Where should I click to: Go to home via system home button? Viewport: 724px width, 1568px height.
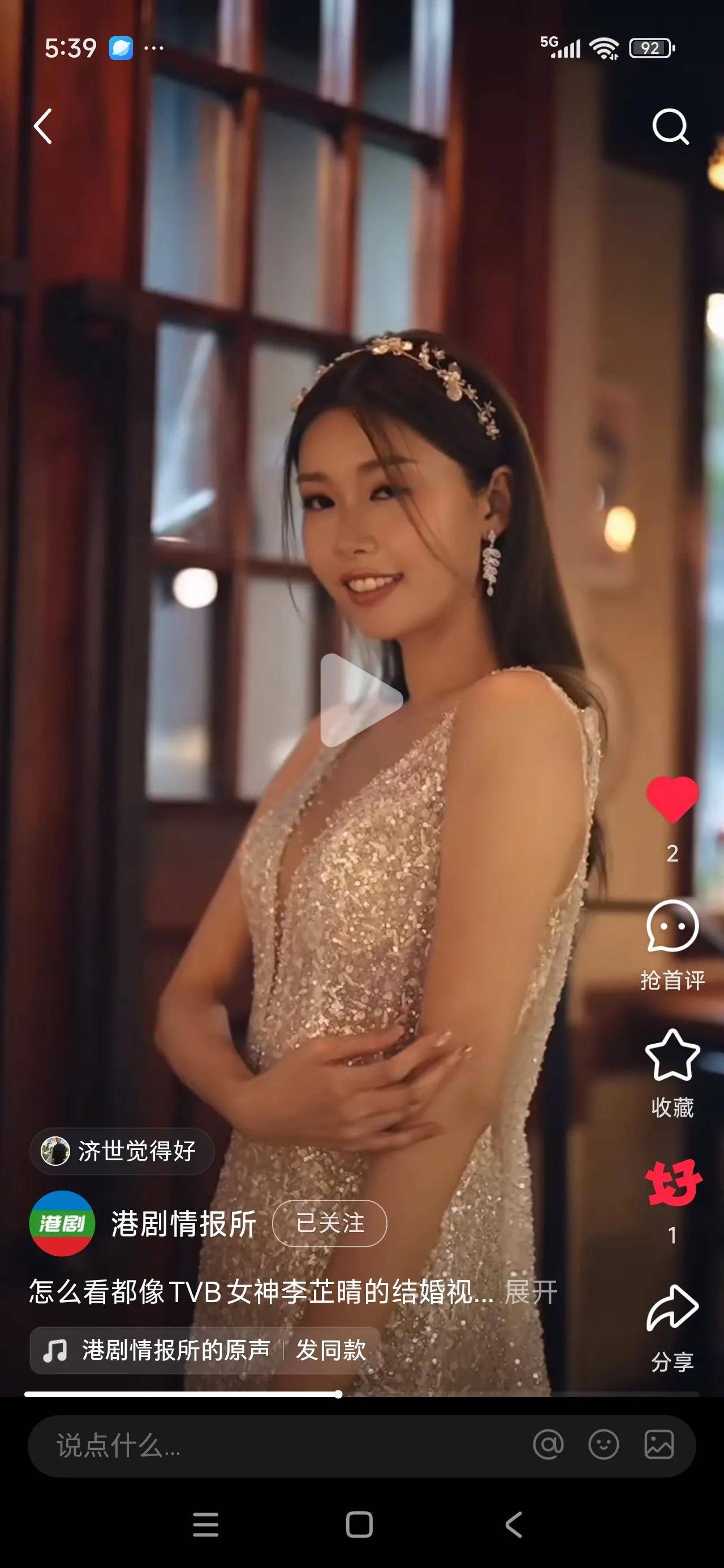(359, 1525)
